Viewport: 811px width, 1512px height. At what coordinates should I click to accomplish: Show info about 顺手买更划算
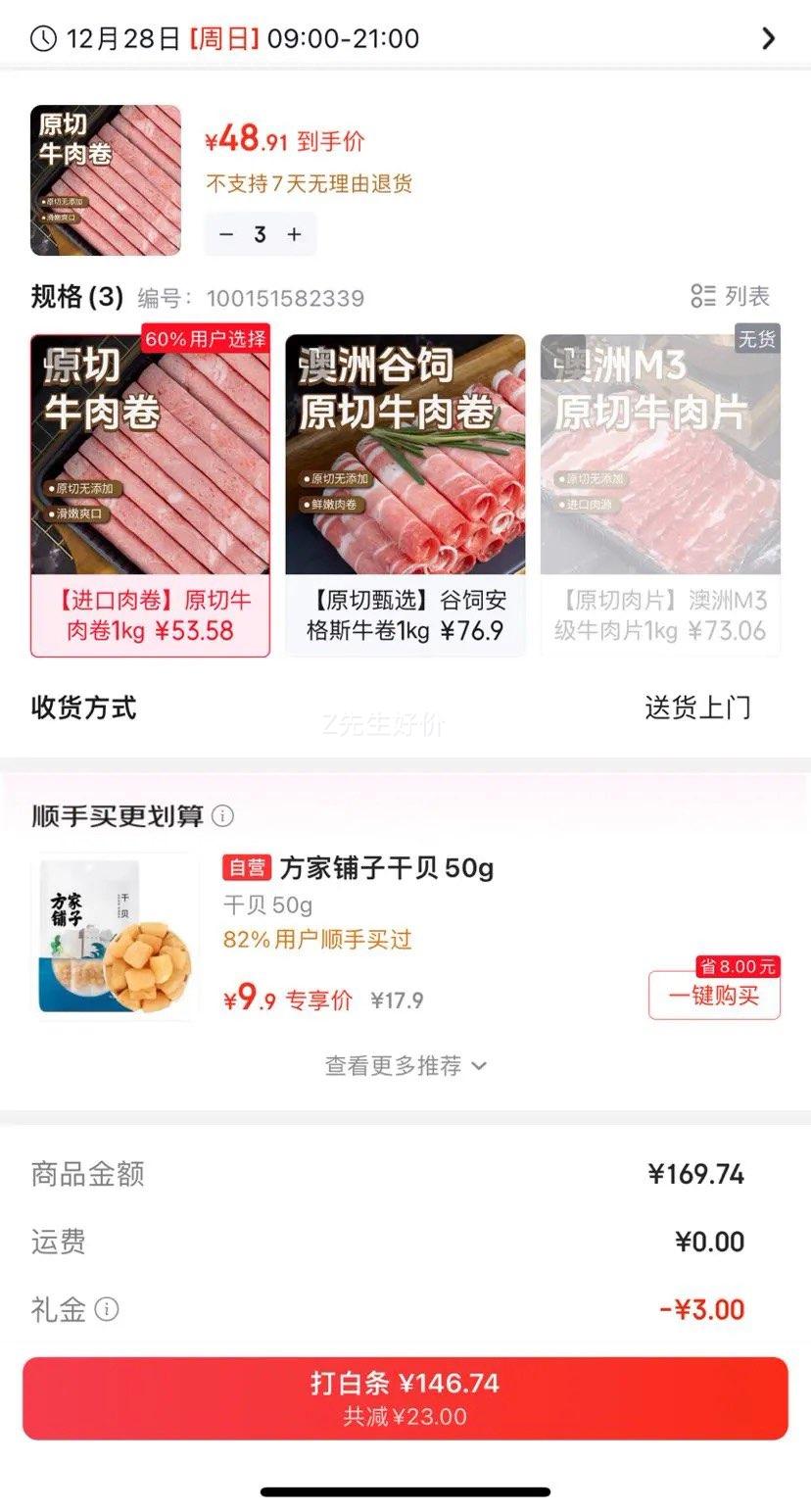(x=223, y=815)
